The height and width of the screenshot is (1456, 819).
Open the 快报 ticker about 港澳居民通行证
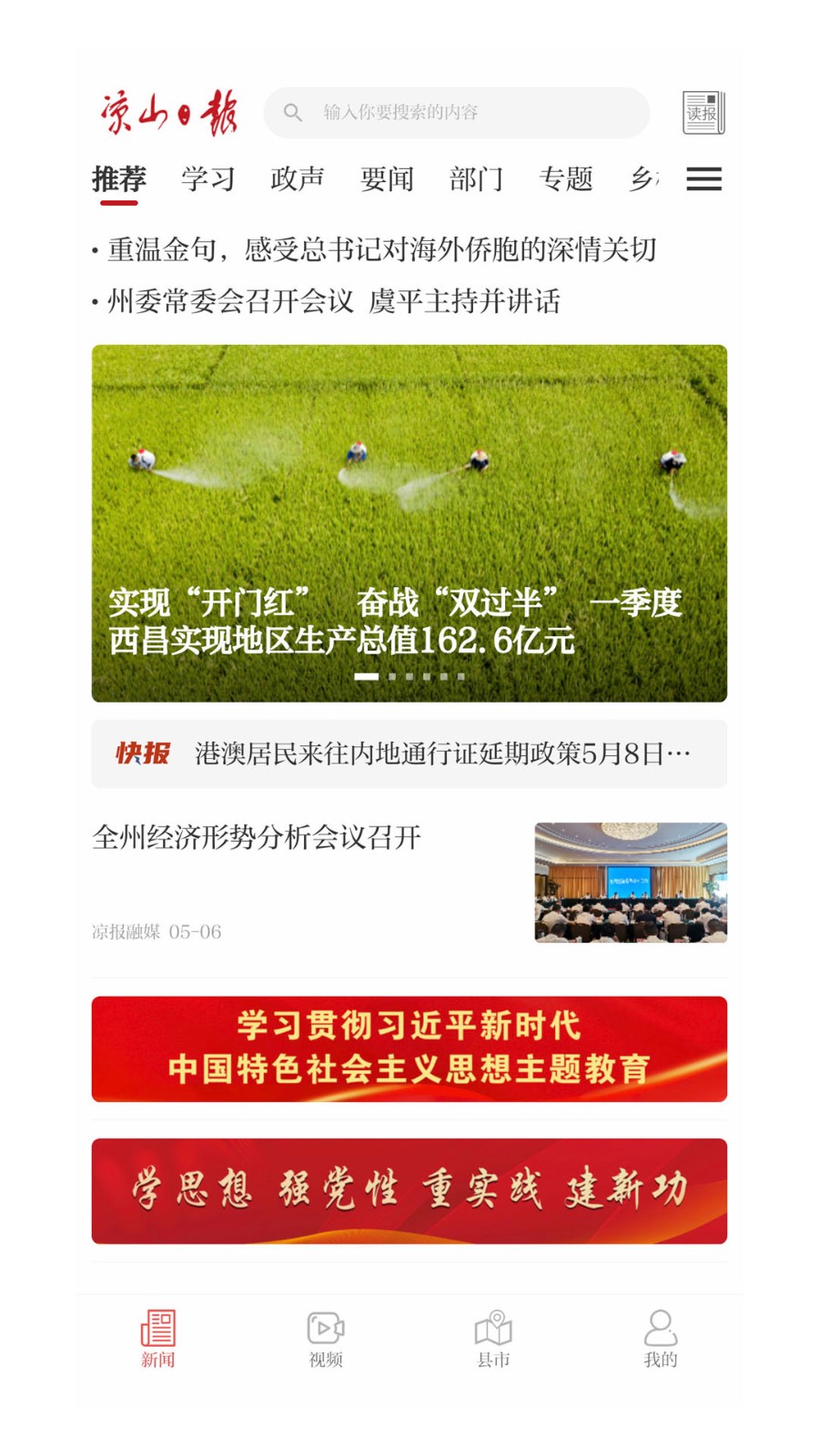click(x=409, y=753)
